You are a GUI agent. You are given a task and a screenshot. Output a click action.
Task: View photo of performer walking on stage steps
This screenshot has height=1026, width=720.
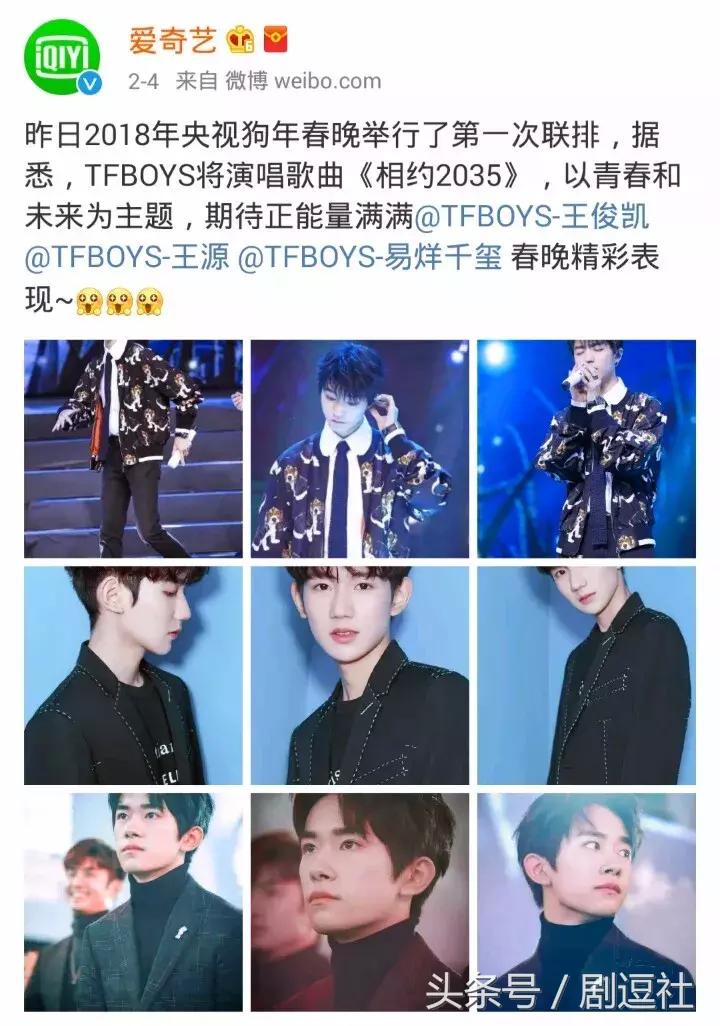pyautogui.click(x=133, y=448)
